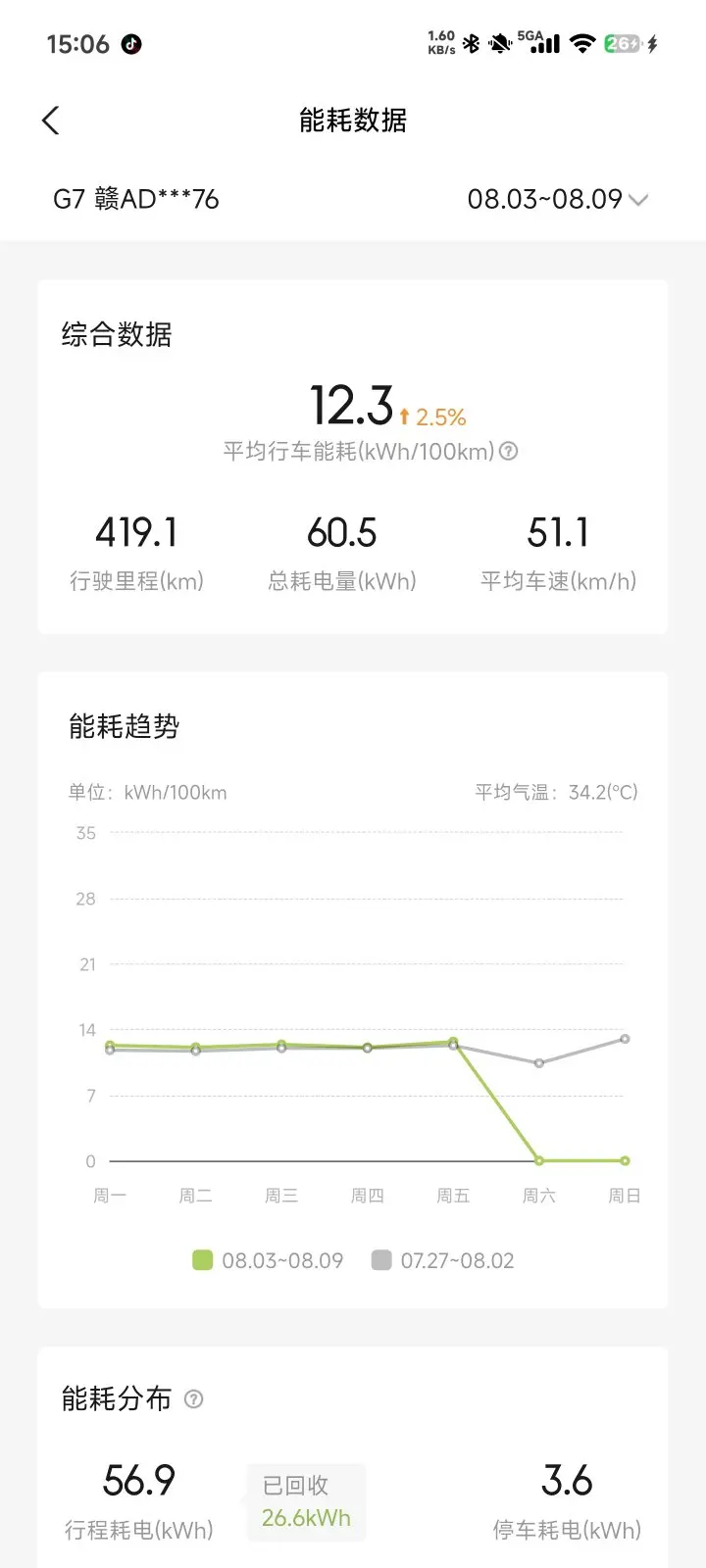The width and height of the screenshot is (706, 1568).
Task: Tap the help icon next to 能耗分布
Action: 194,1398
